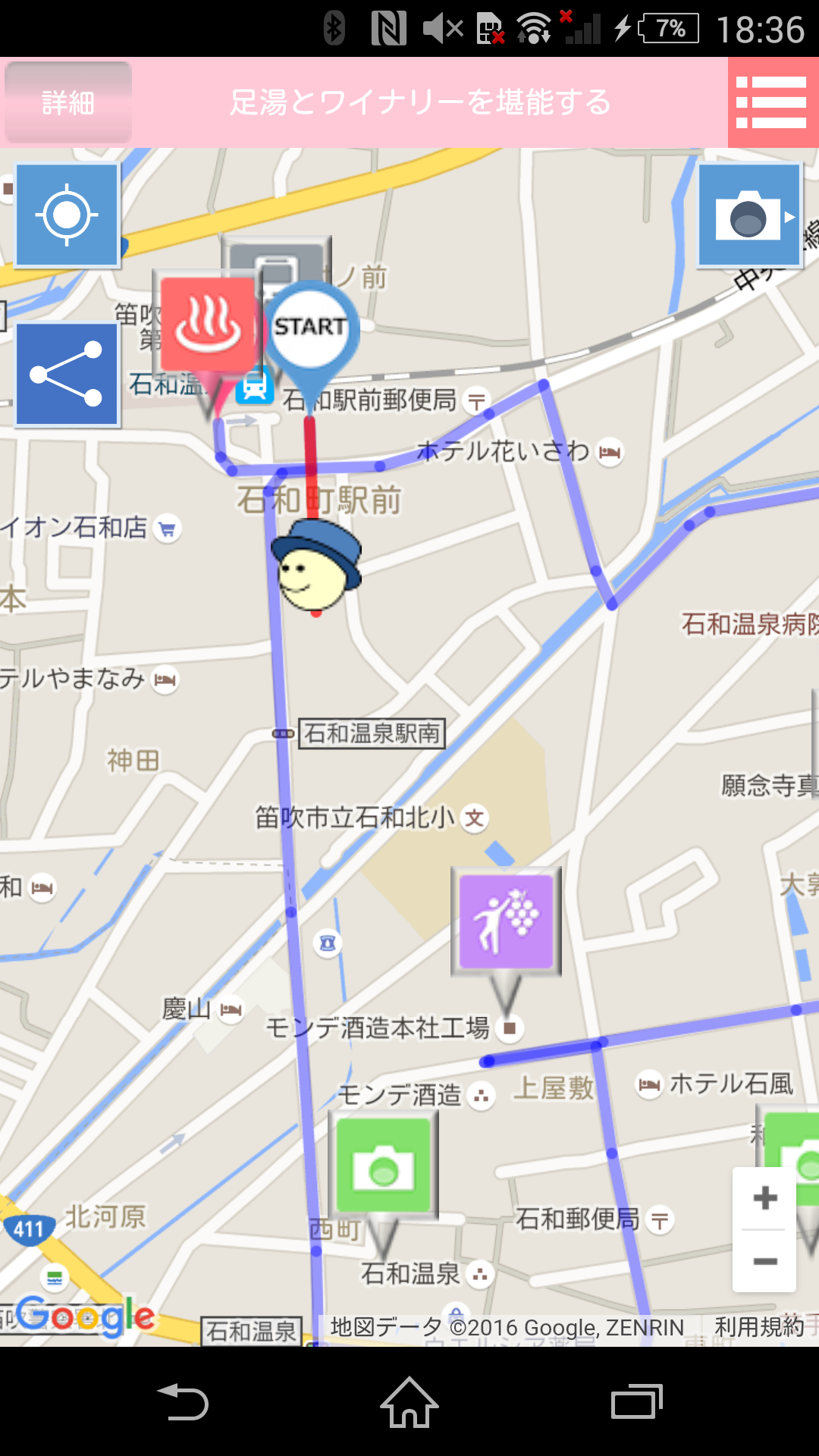Zoom out of the map

[x=764, y=1261]
